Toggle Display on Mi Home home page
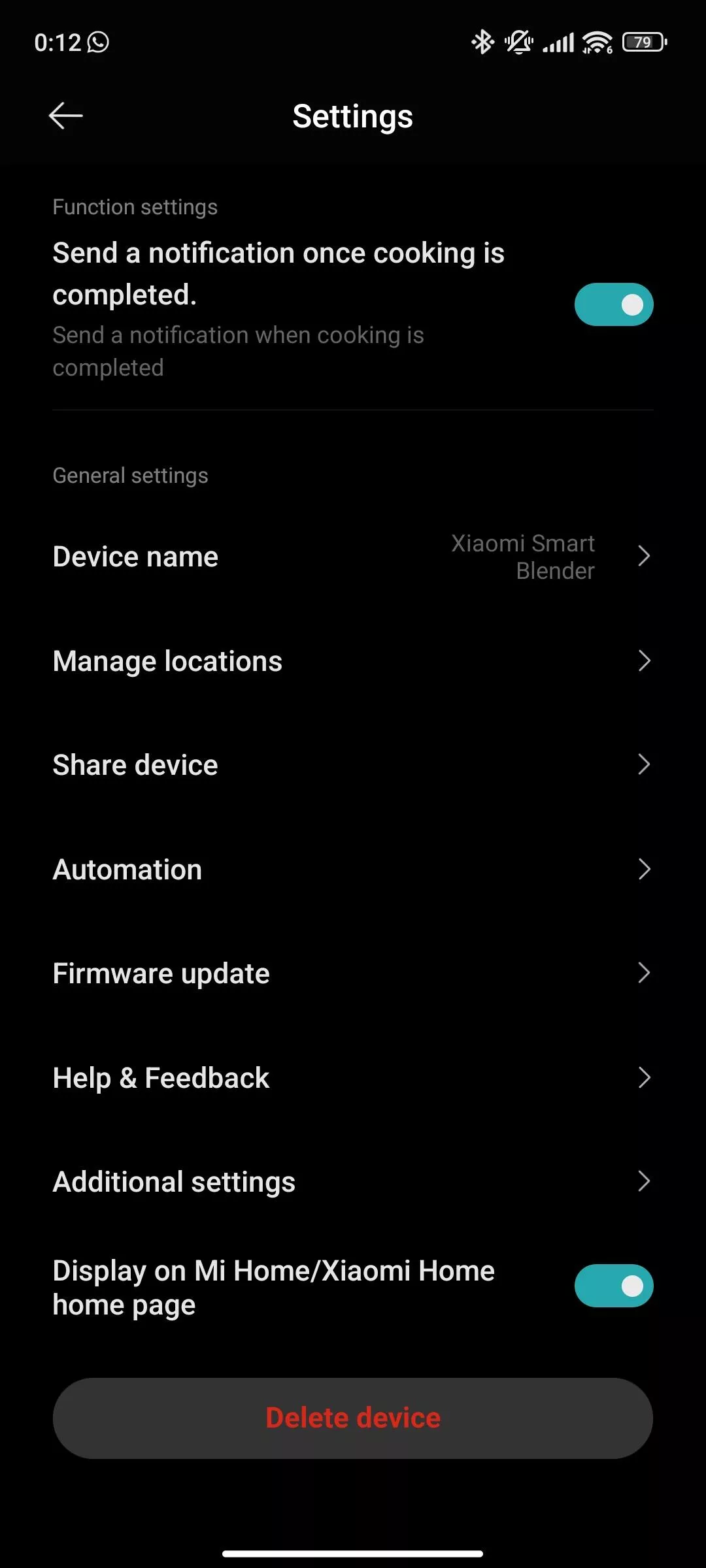This screenshot has height=1568, width=706. click(614, 1286)
